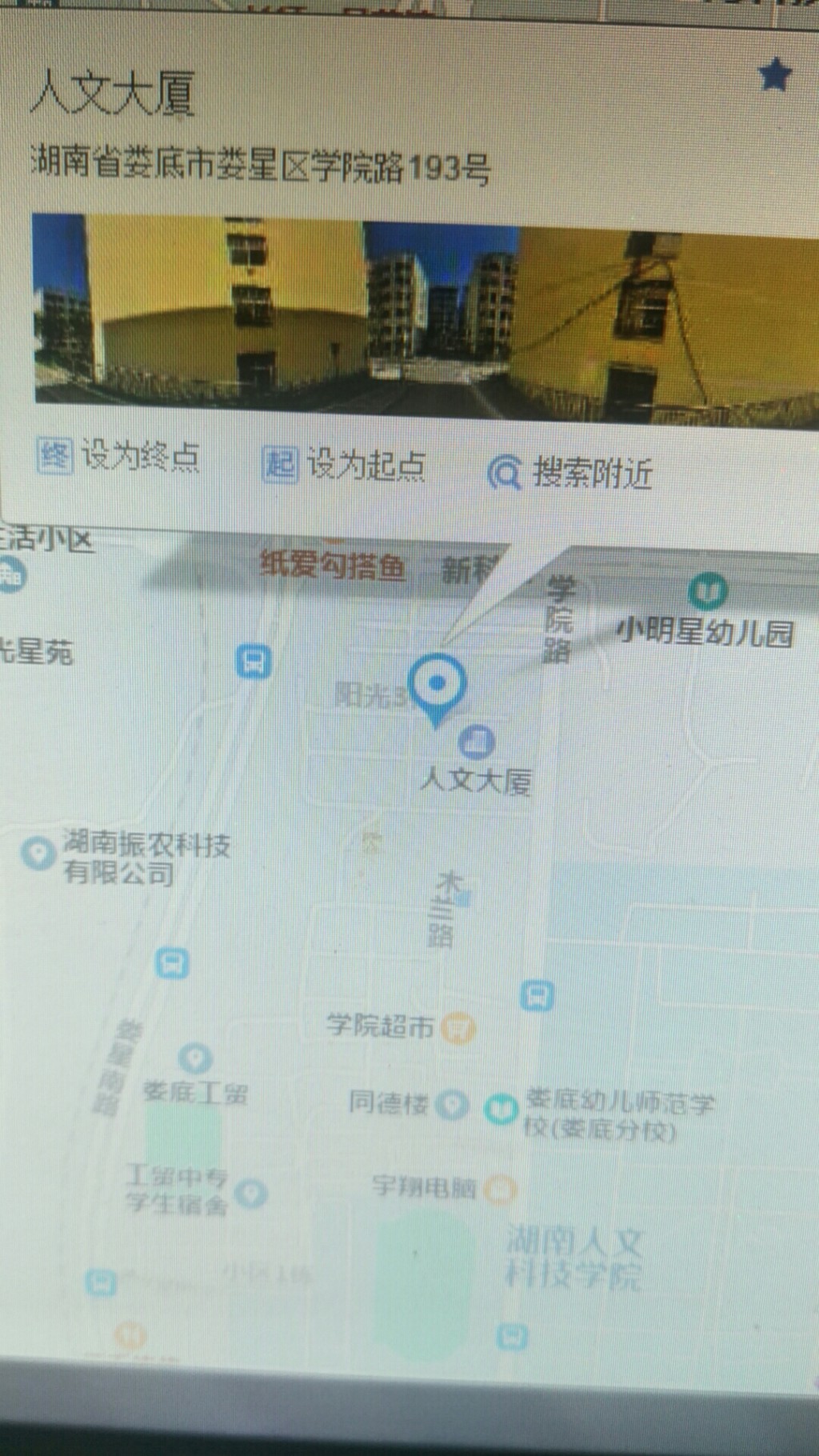Set 人文大厦 as the starting point (设为起点)
The width and height of the screenshot is (819, 1456).
(x=344, y=464)
